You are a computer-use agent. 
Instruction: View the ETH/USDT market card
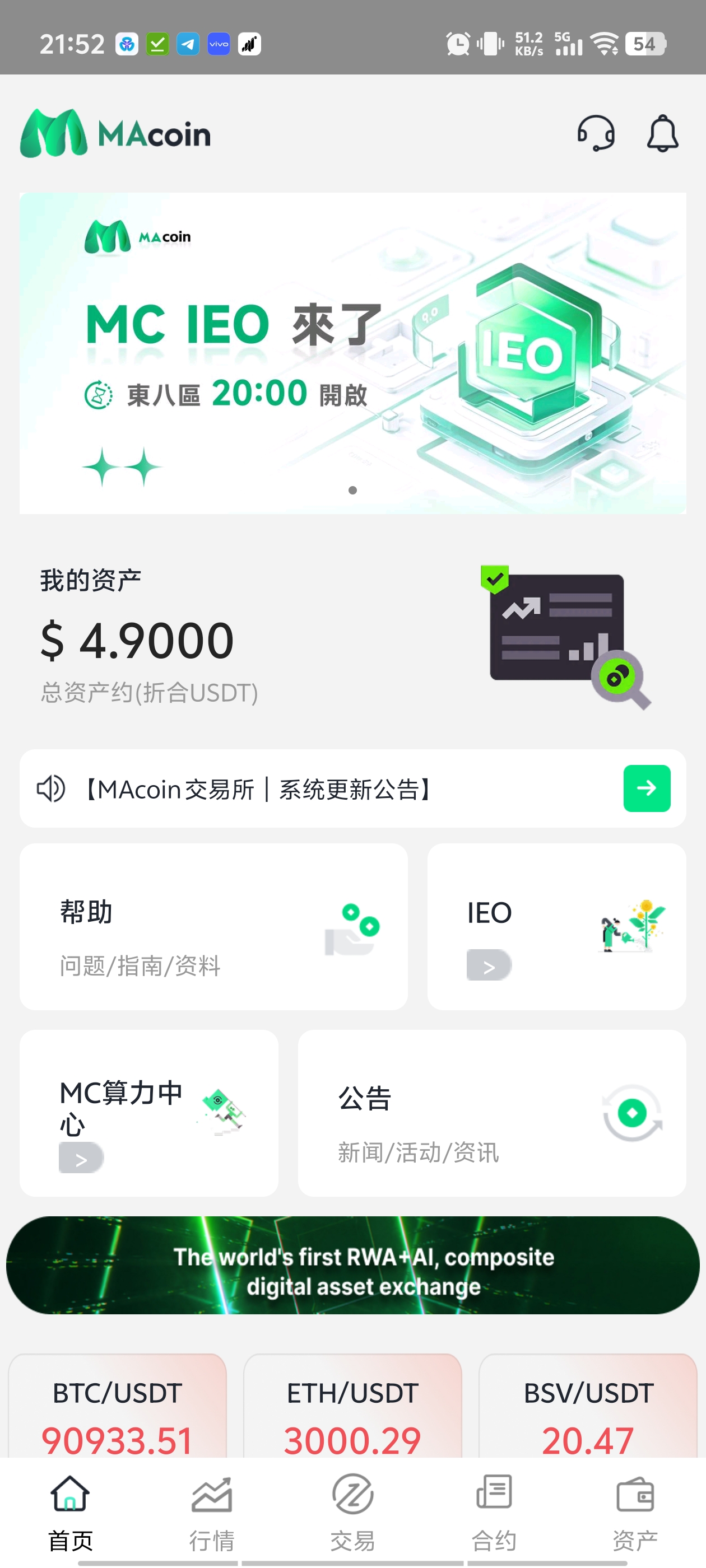[352, 1412]
